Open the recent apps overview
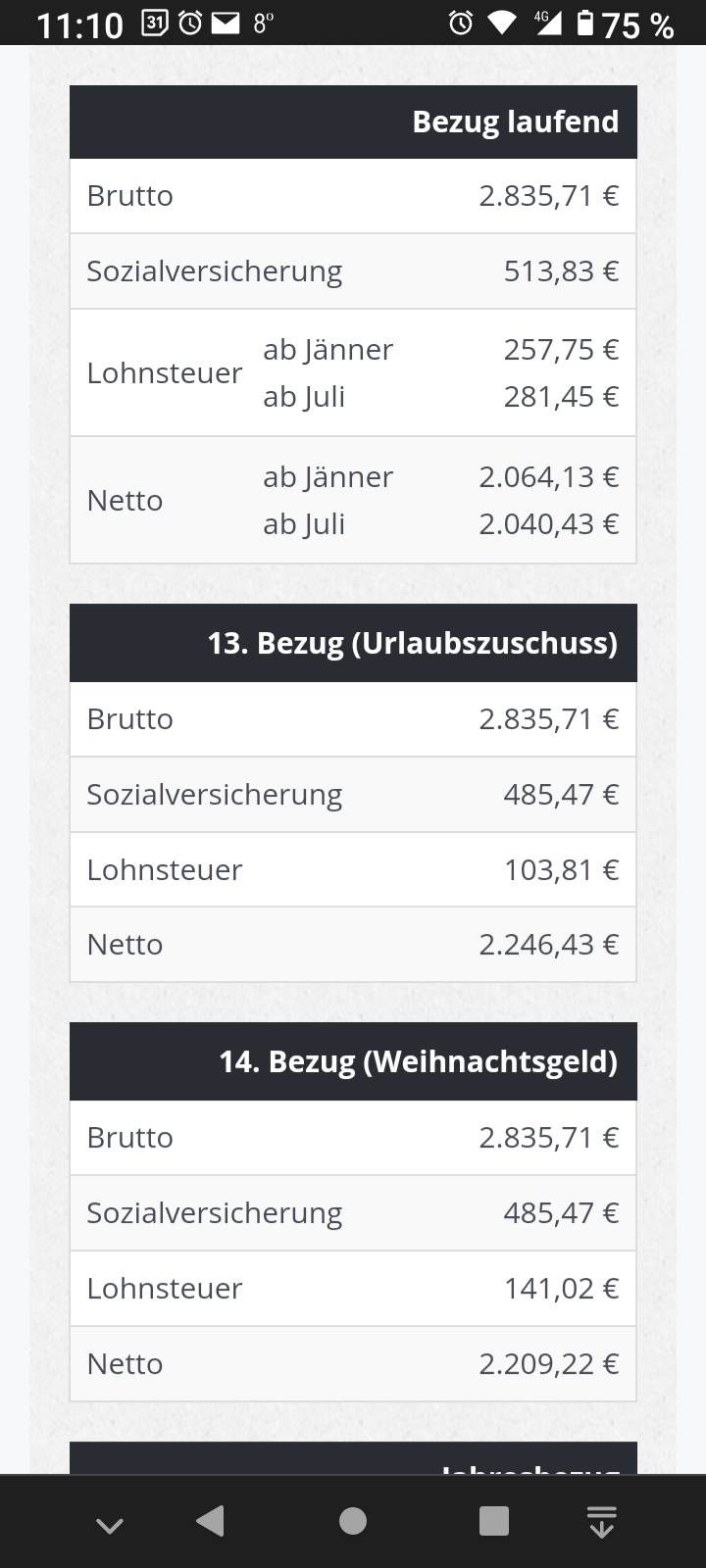706x1568 pixels. point(494,1521)
